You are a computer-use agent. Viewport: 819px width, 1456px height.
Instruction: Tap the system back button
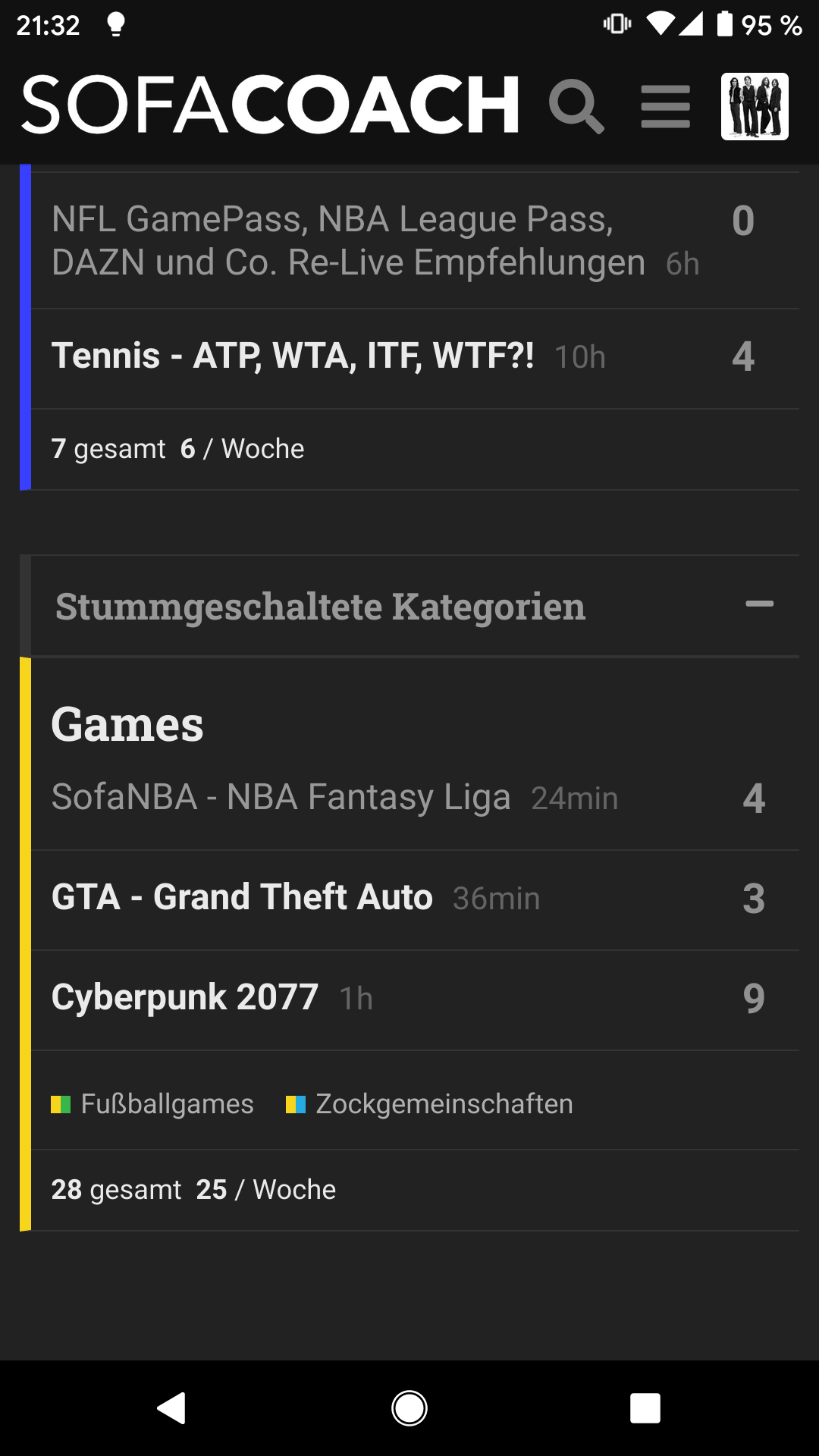172,1408
